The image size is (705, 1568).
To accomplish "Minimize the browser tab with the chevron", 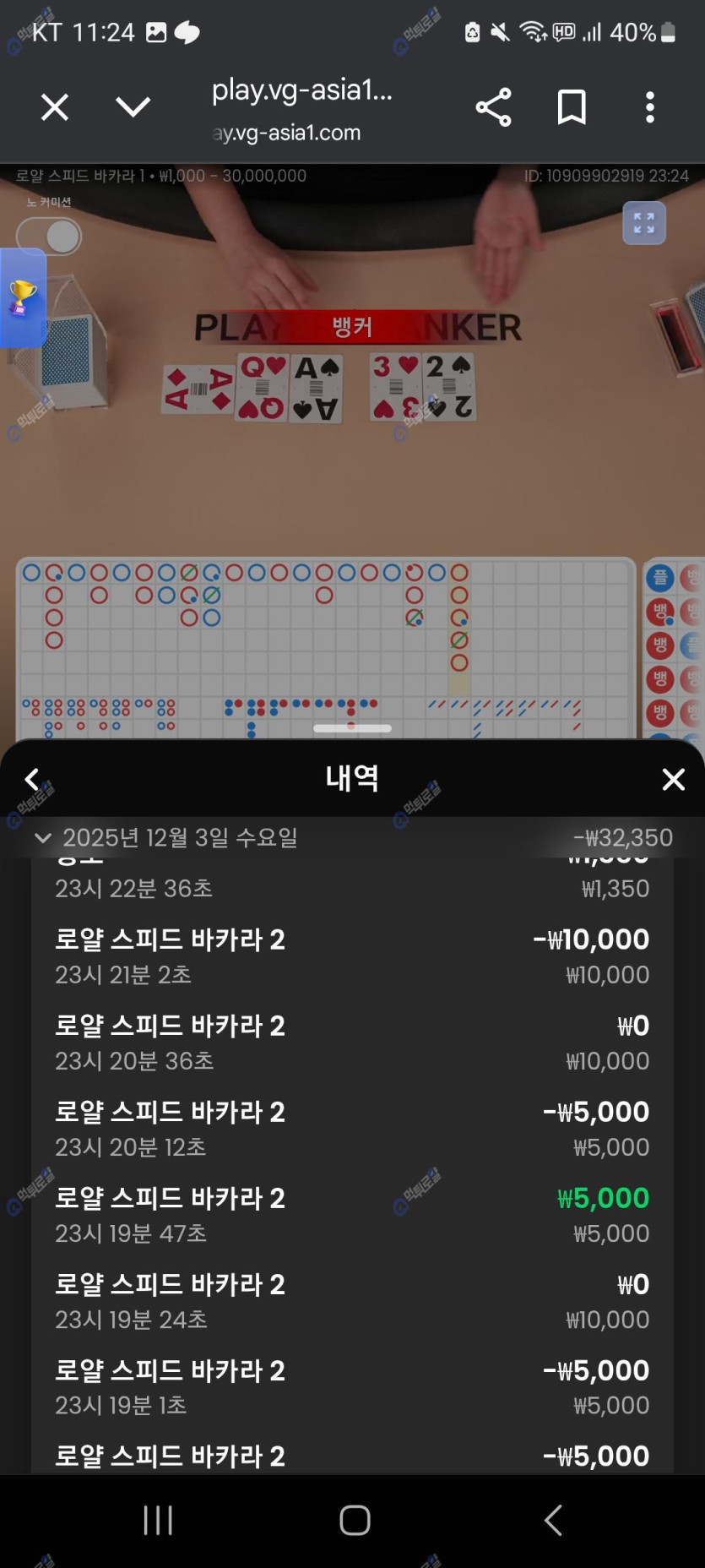I will [x=133, y=107].
